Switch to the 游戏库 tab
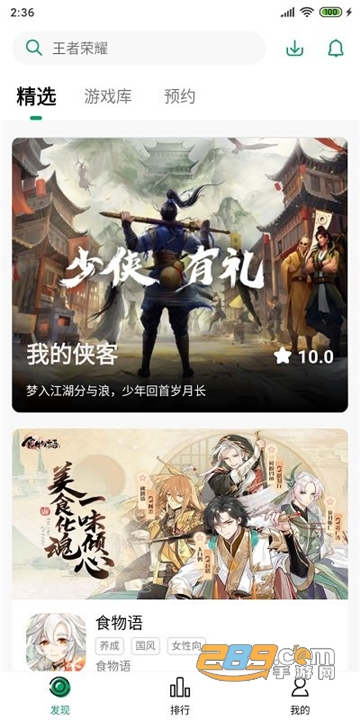The image size is (360, 720). click(x=108, y=96)
